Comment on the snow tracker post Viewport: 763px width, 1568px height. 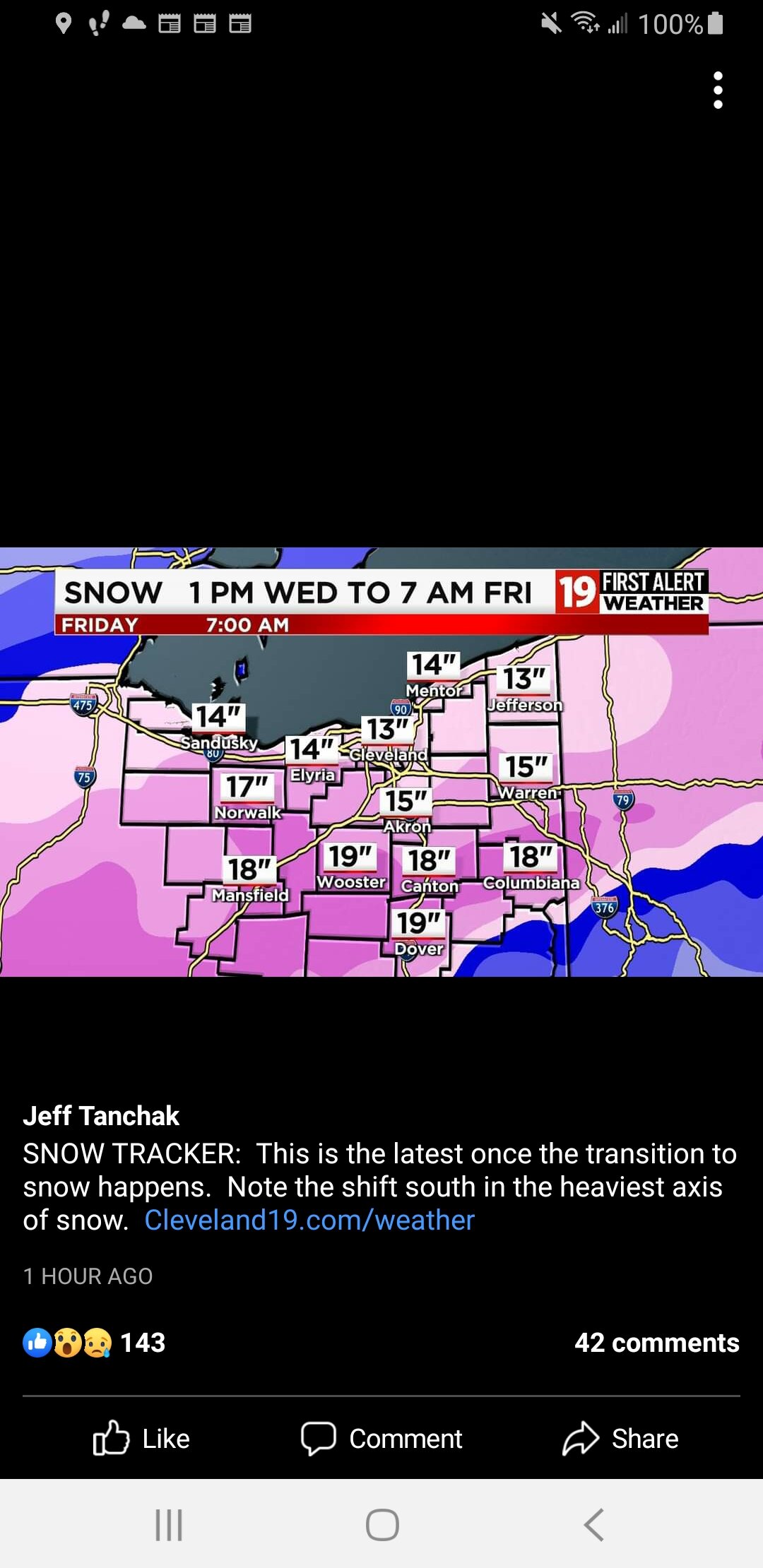click(381, 1438)
